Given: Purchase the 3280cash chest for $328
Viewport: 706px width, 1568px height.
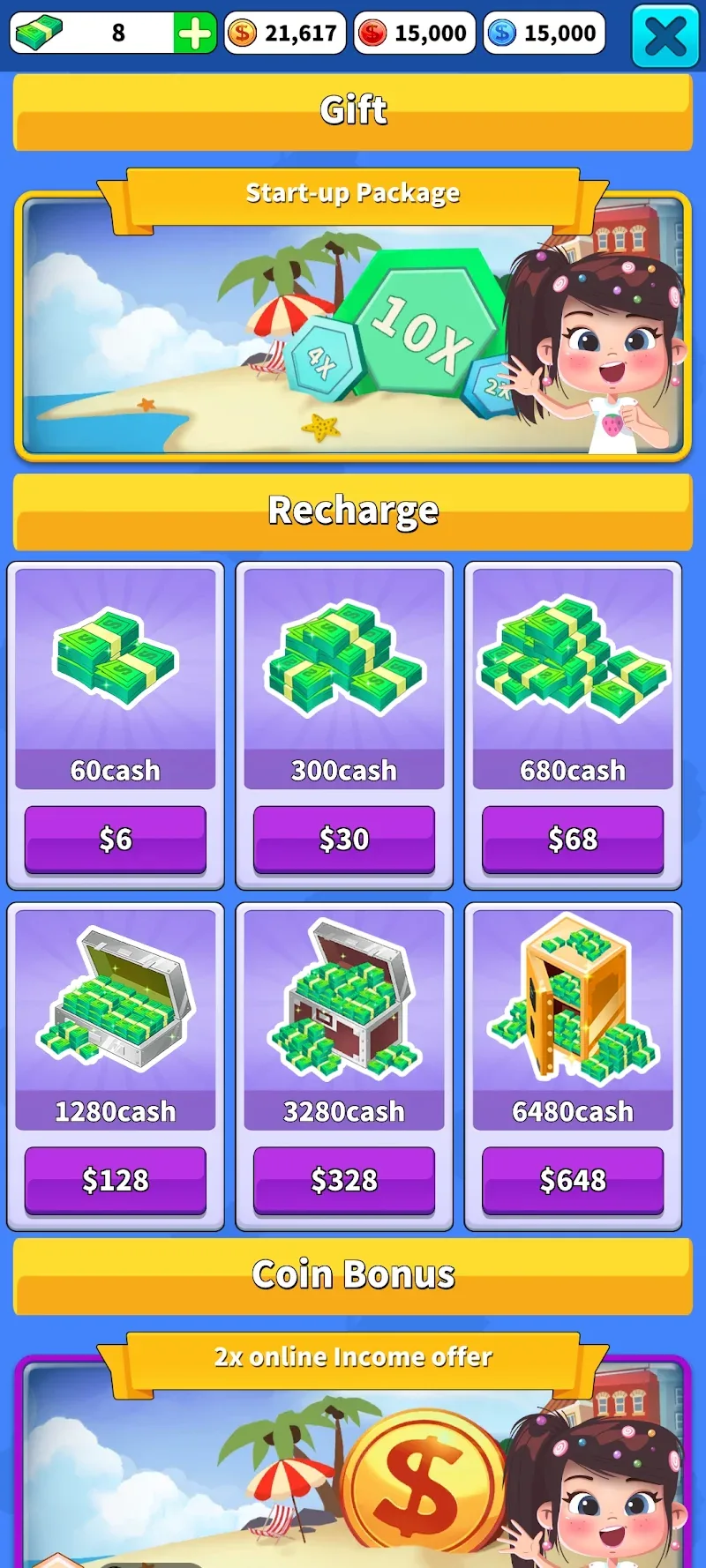Looking at the screenshot, I should tap(344, 1180).
